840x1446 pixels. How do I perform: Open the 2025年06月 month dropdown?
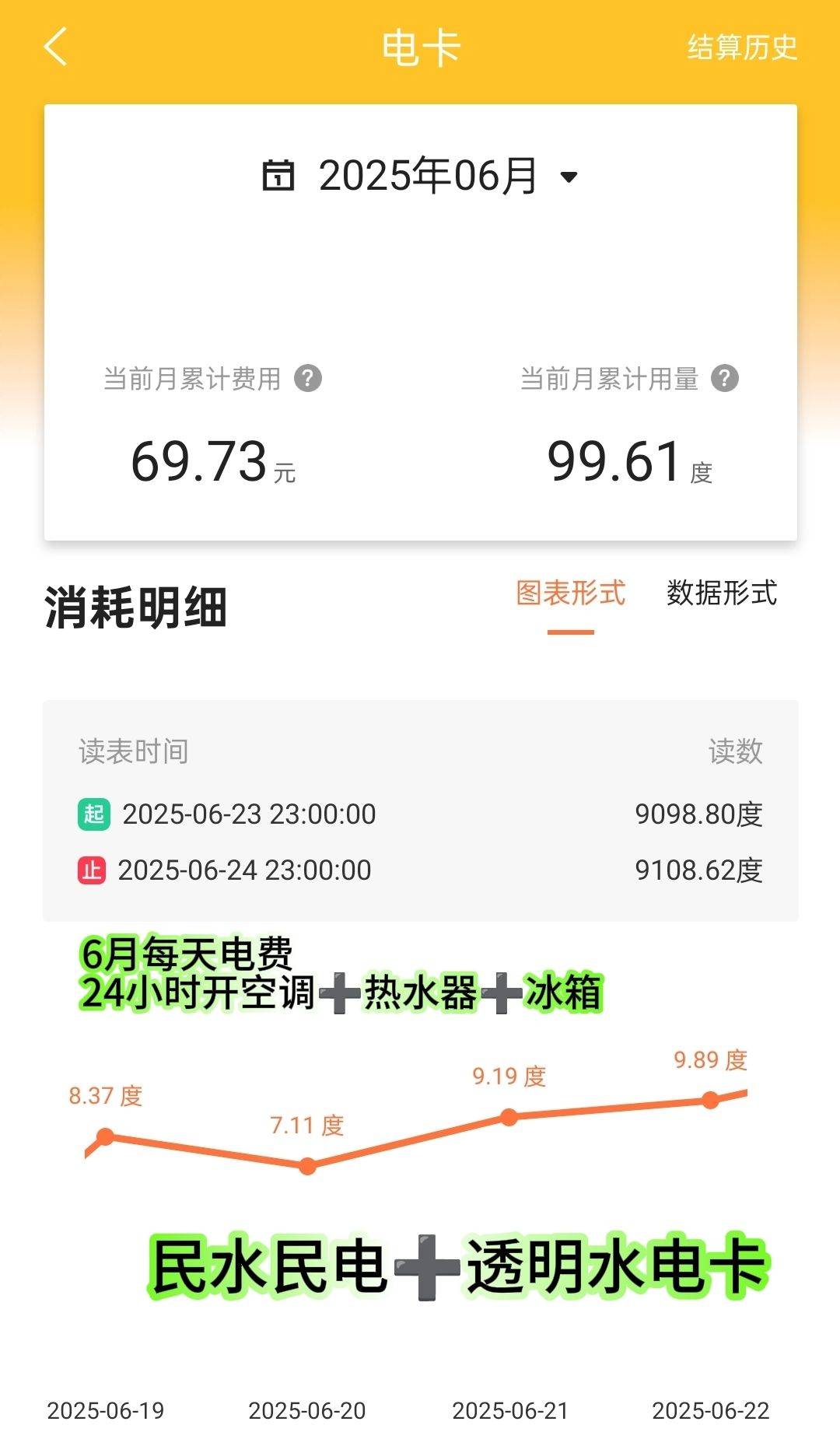pos(420,176)
